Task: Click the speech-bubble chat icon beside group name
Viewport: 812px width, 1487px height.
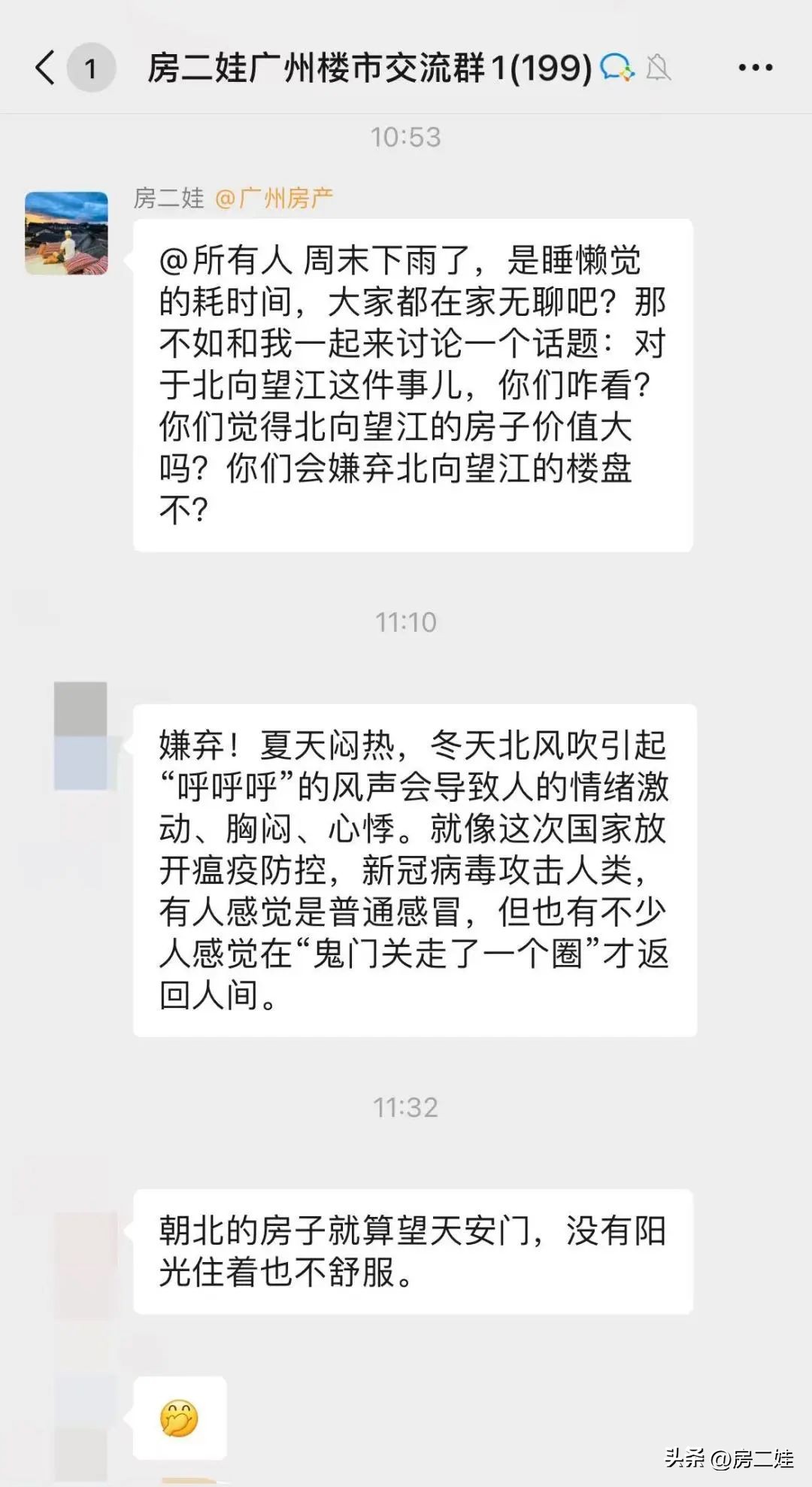Action: tap(618, 66)
